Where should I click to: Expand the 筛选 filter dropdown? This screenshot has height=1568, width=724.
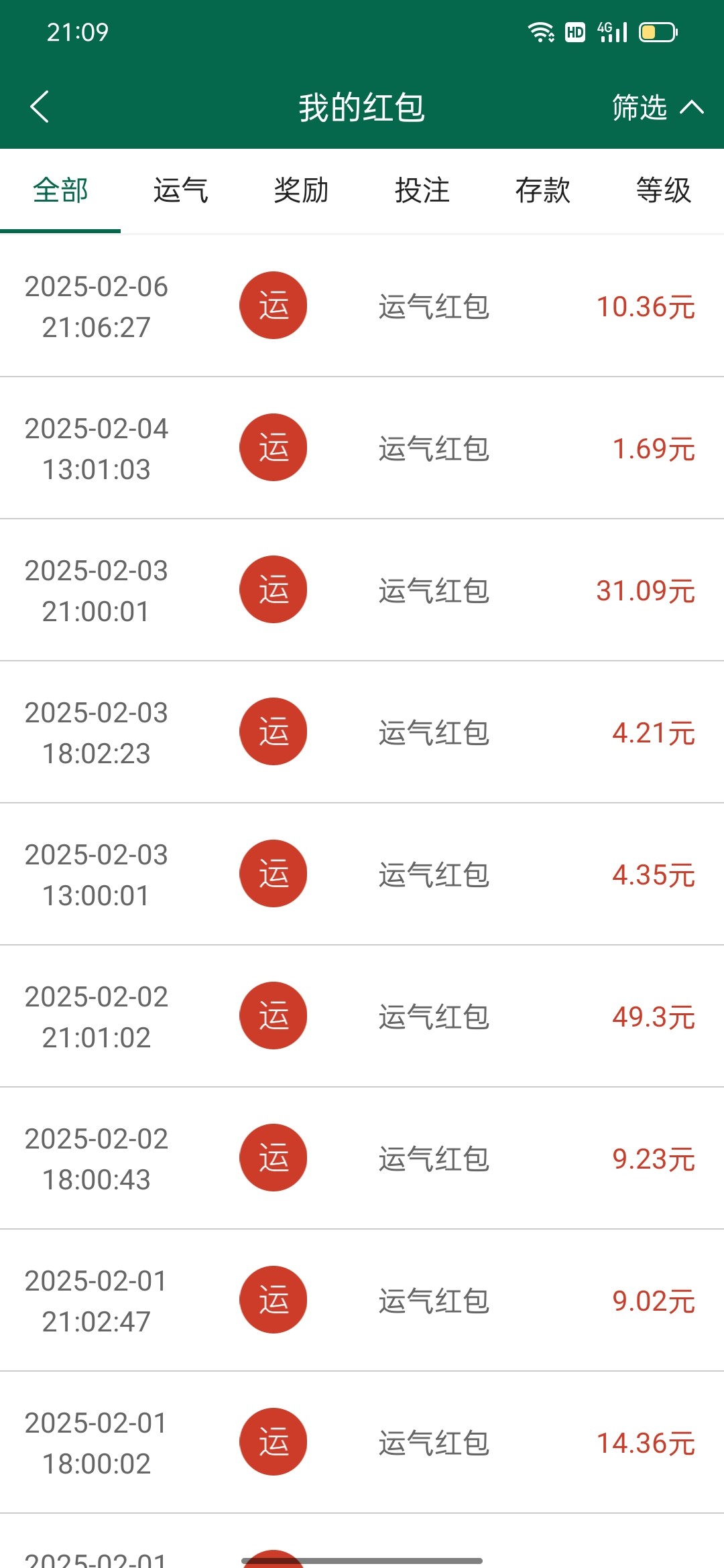coord(657,107)
